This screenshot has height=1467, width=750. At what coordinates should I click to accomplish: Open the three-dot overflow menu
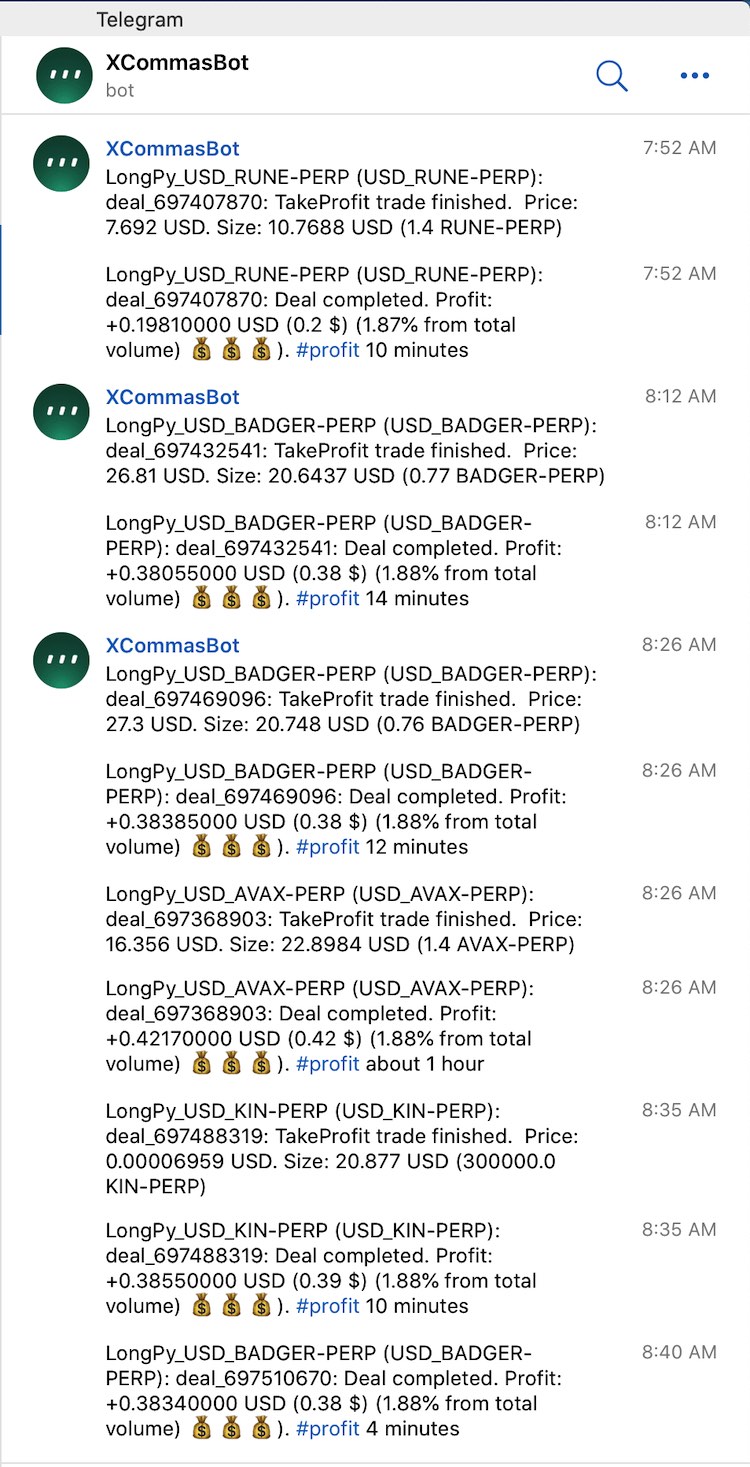tap(694, 75)
